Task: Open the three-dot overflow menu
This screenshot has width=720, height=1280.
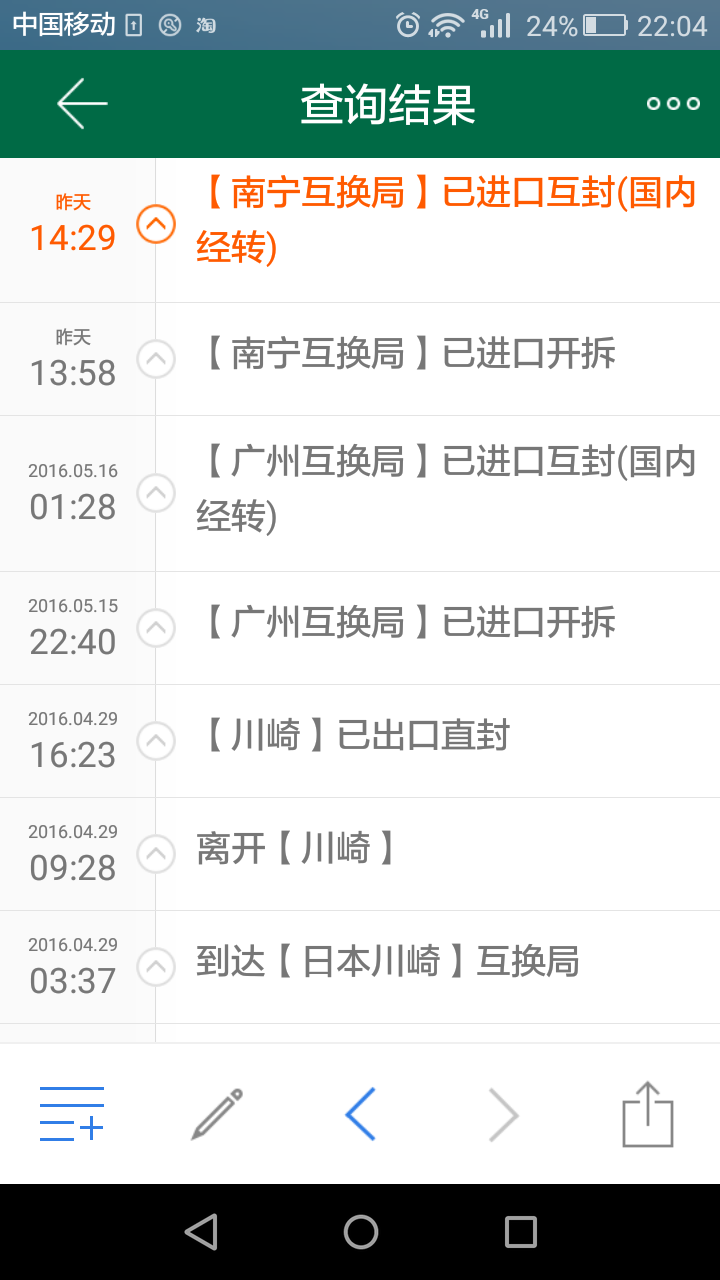Action: pos(672,103)
